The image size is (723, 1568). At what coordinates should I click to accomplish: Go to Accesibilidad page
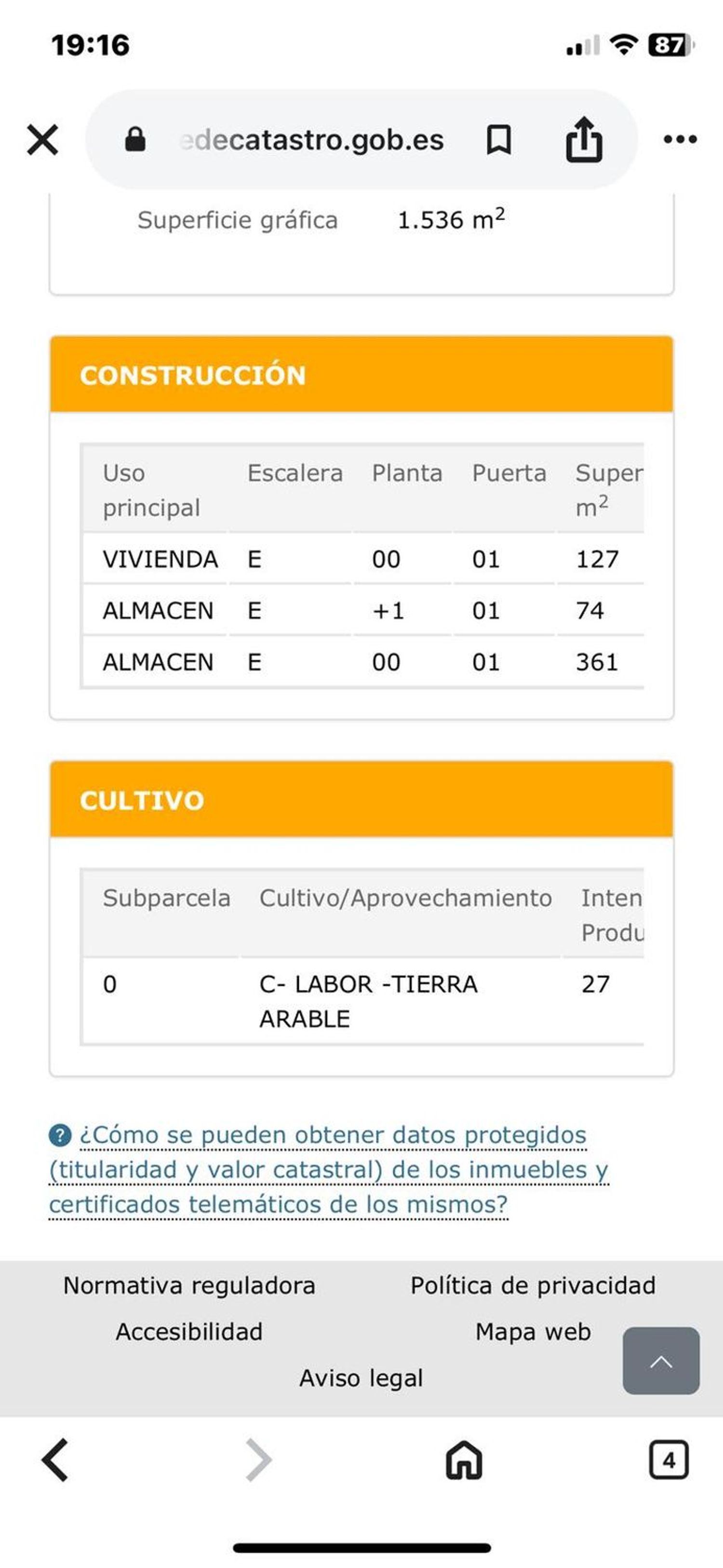[189, 1331]
